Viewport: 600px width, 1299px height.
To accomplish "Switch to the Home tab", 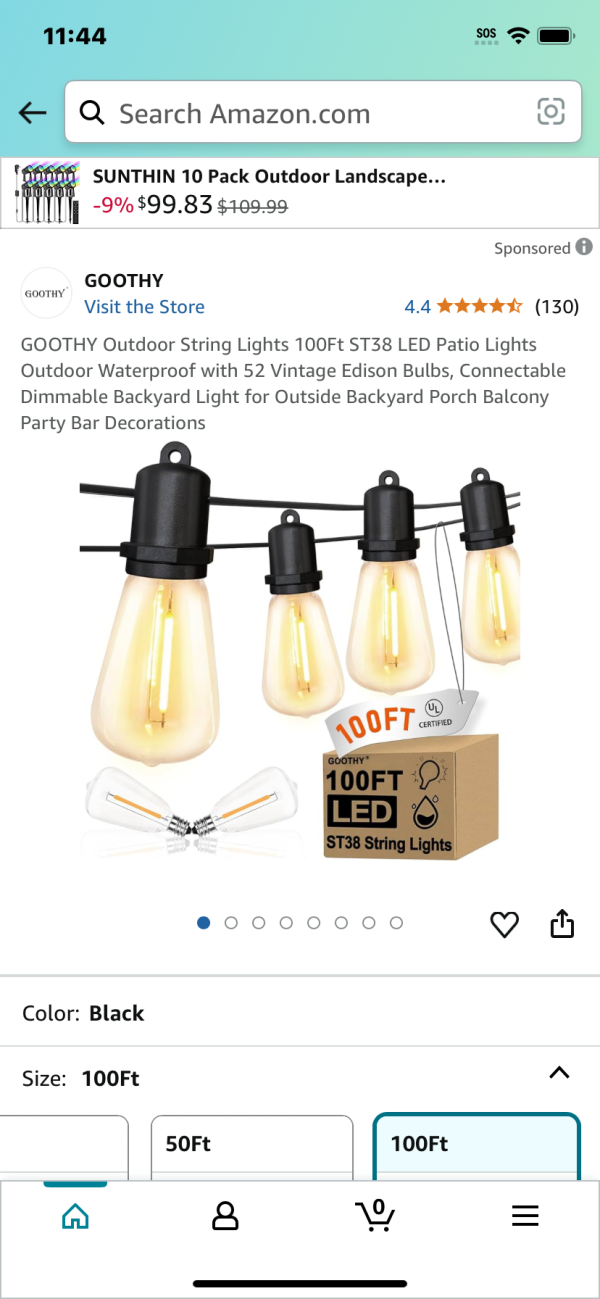I will point(75,1216).
